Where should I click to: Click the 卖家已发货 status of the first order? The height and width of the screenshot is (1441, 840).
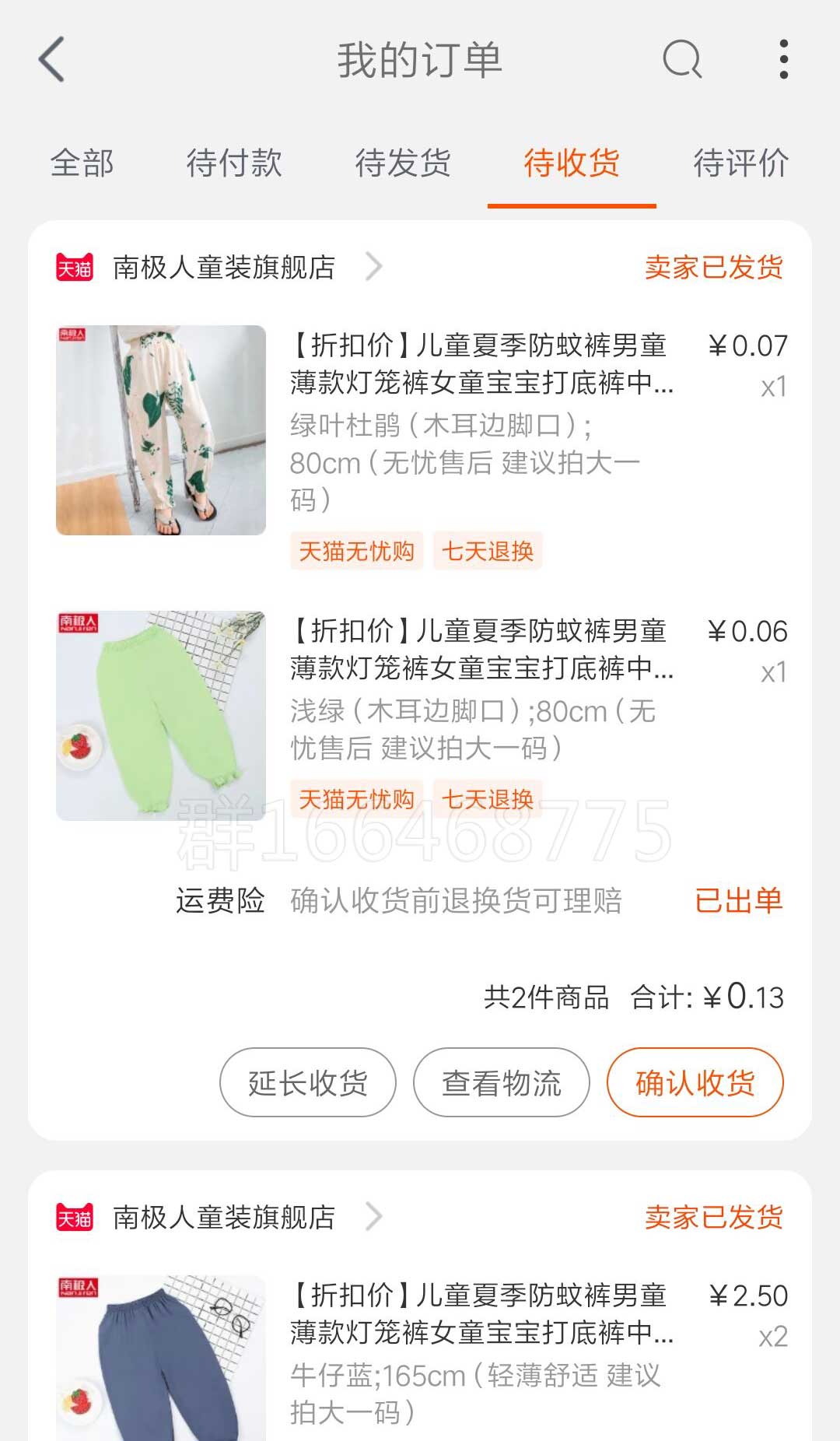(716, 266)
